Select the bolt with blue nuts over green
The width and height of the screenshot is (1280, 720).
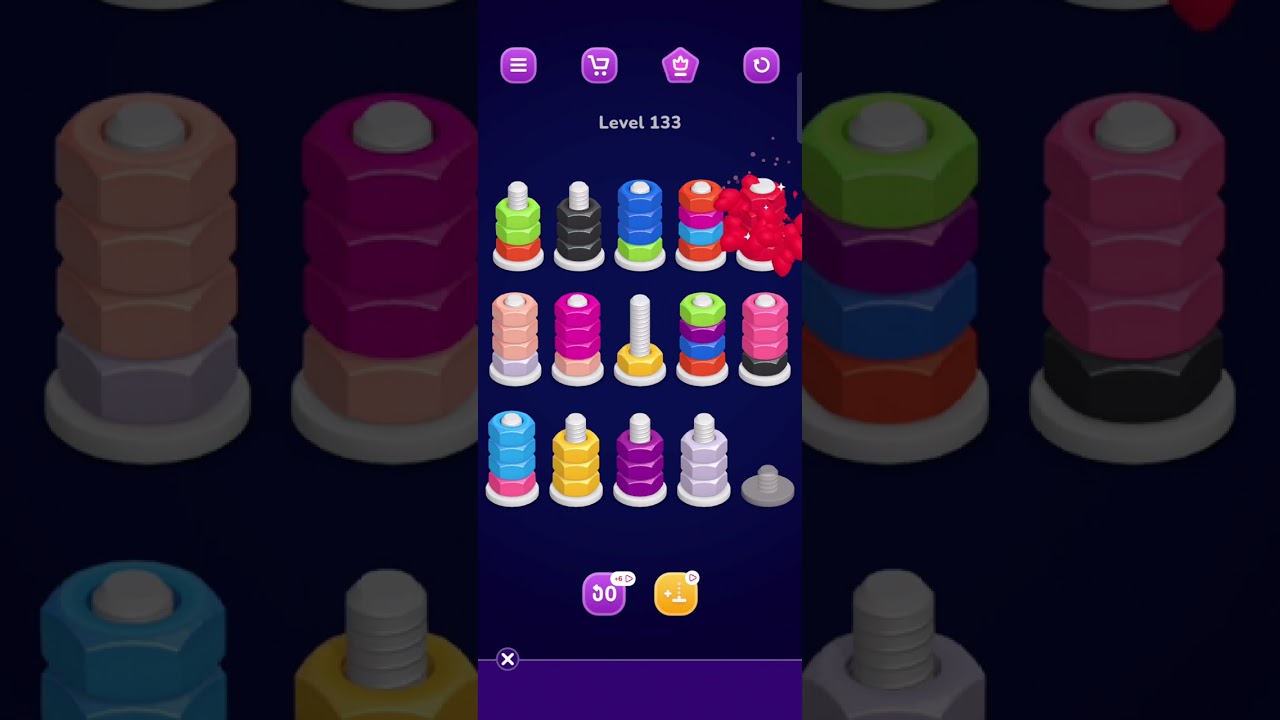point(640,226)
